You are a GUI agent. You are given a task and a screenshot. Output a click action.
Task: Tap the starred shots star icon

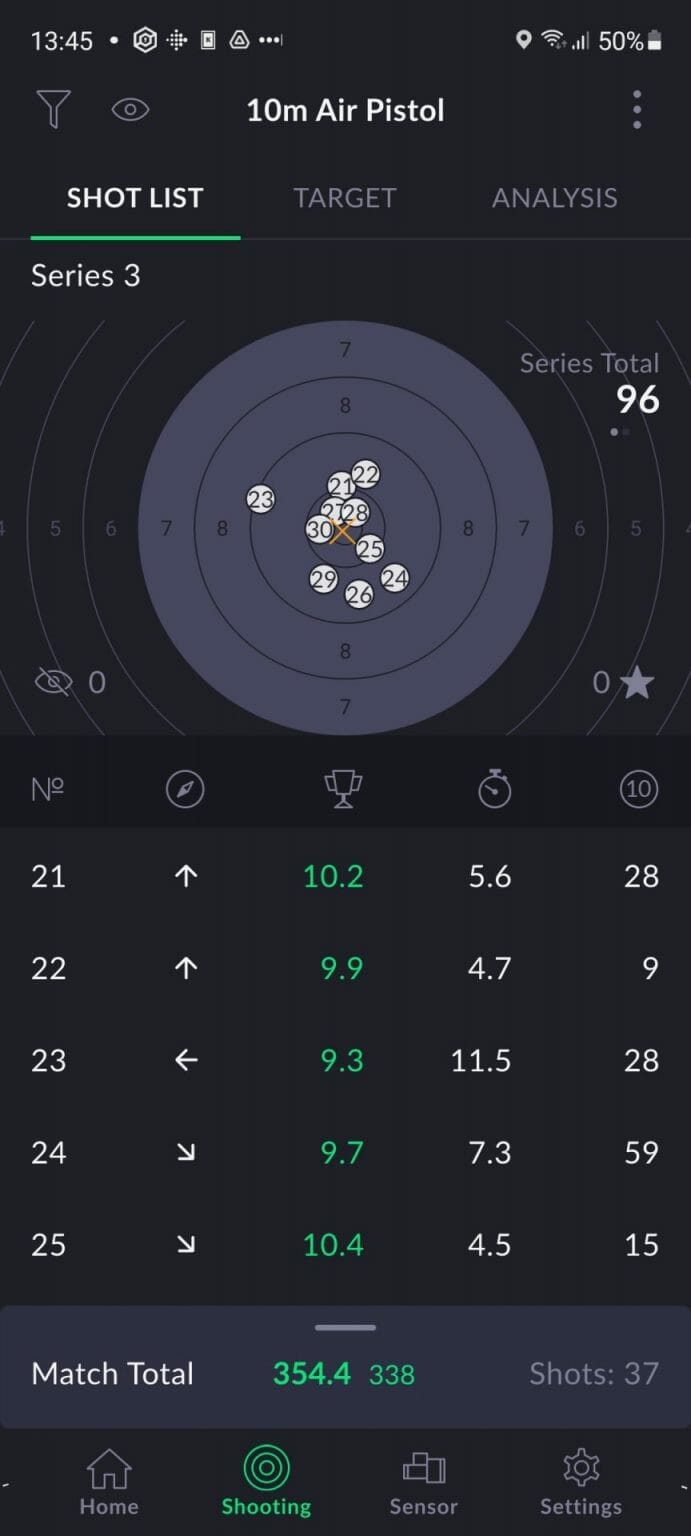(637, 683)
